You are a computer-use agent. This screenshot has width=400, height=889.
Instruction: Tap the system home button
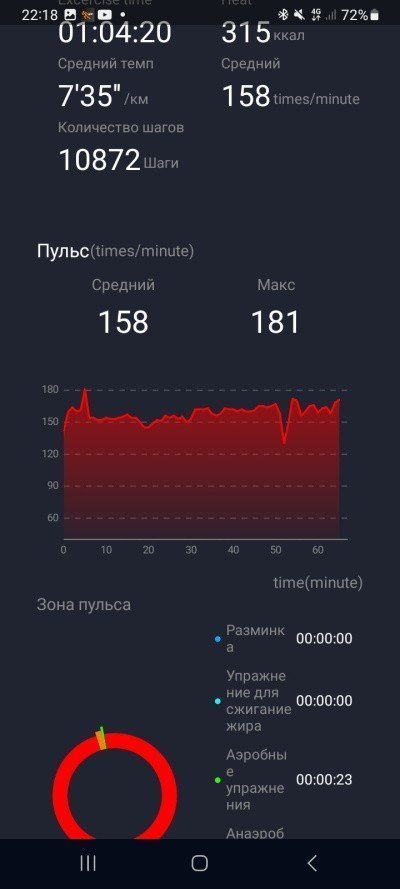coord(199,863)
